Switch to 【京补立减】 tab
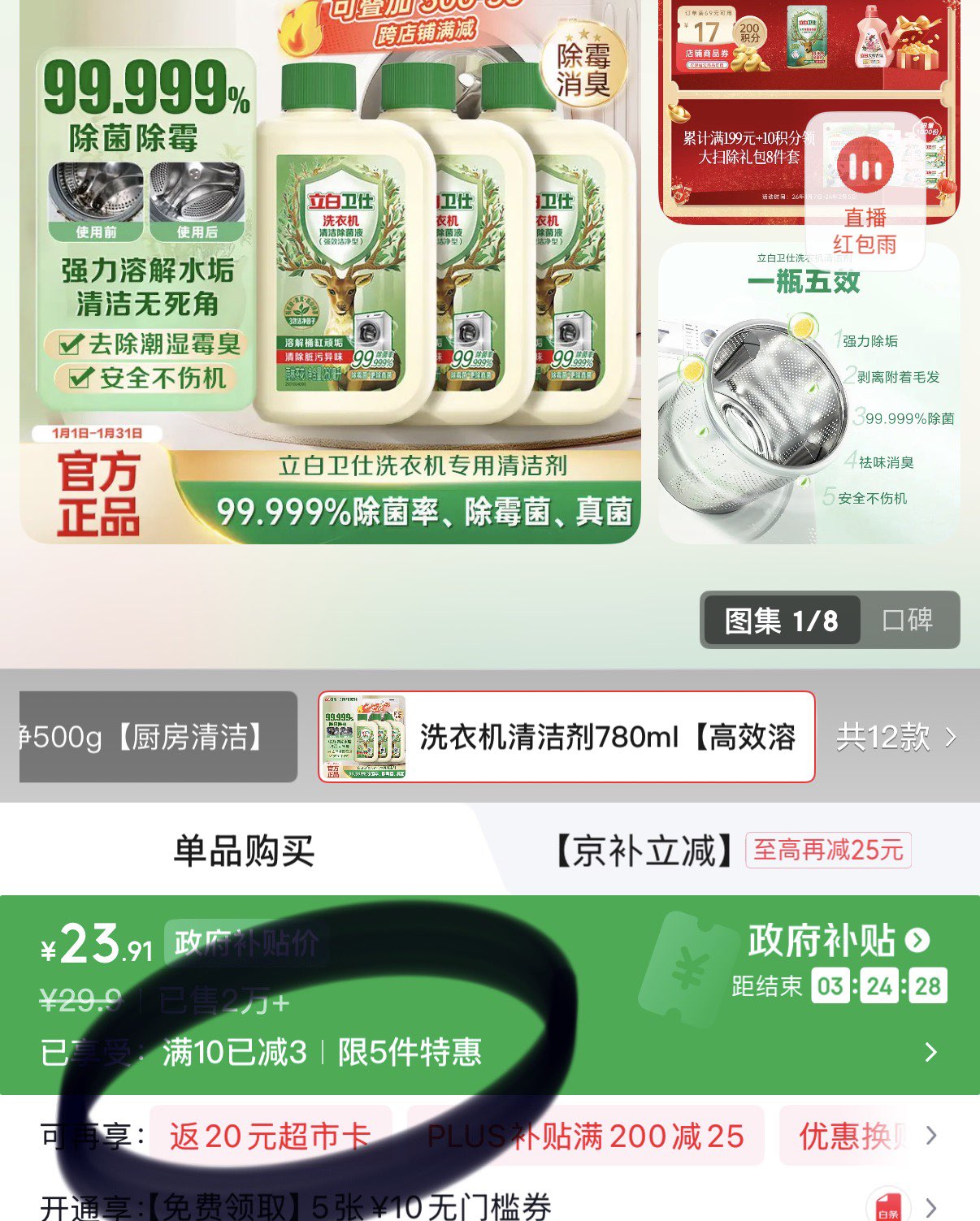This screenshot has width=980, height=1221. click(x=731, y=851)
